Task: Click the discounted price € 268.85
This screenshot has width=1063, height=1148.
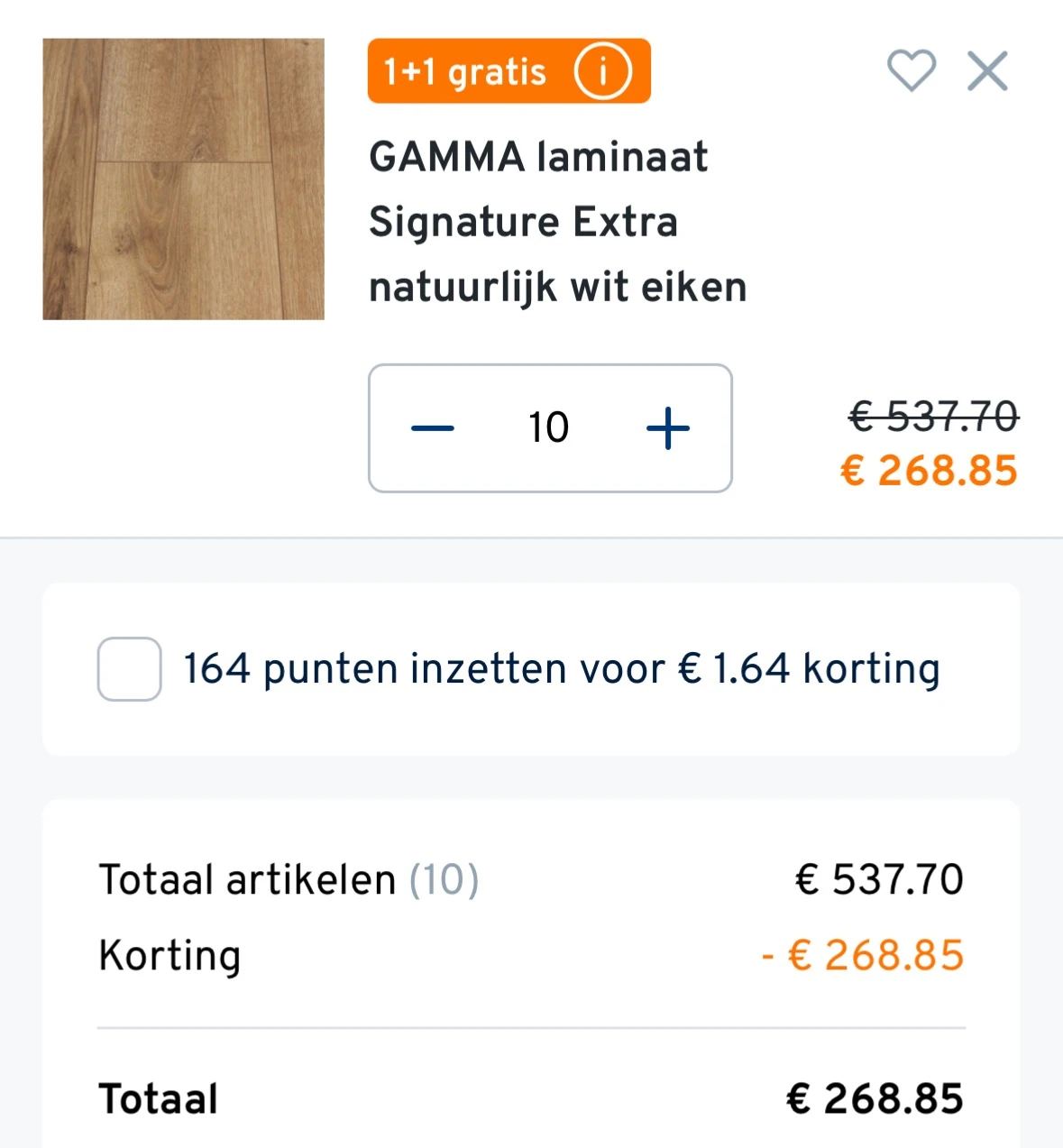Action: coord(930,471)
